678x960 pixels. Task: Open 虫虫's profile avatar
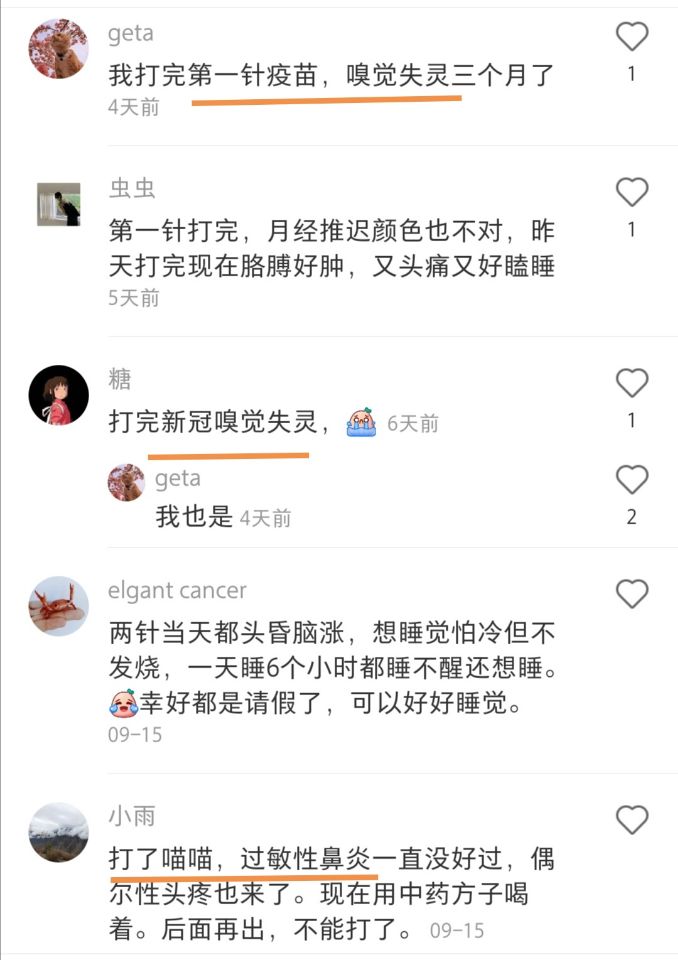pyautogui.click(x=59, y=204)
